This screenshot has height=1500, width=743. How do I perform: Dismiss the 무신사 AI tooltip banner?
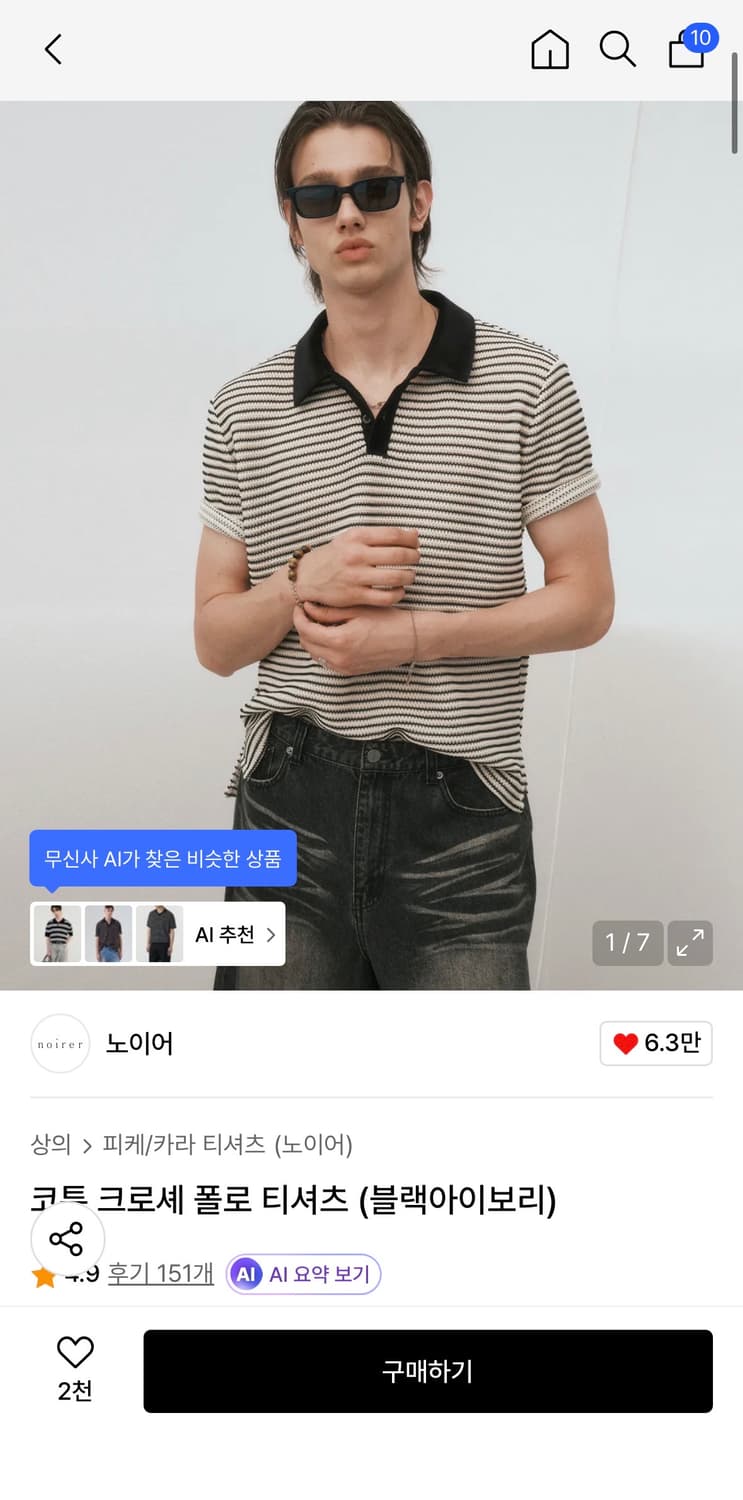(163, 858)
